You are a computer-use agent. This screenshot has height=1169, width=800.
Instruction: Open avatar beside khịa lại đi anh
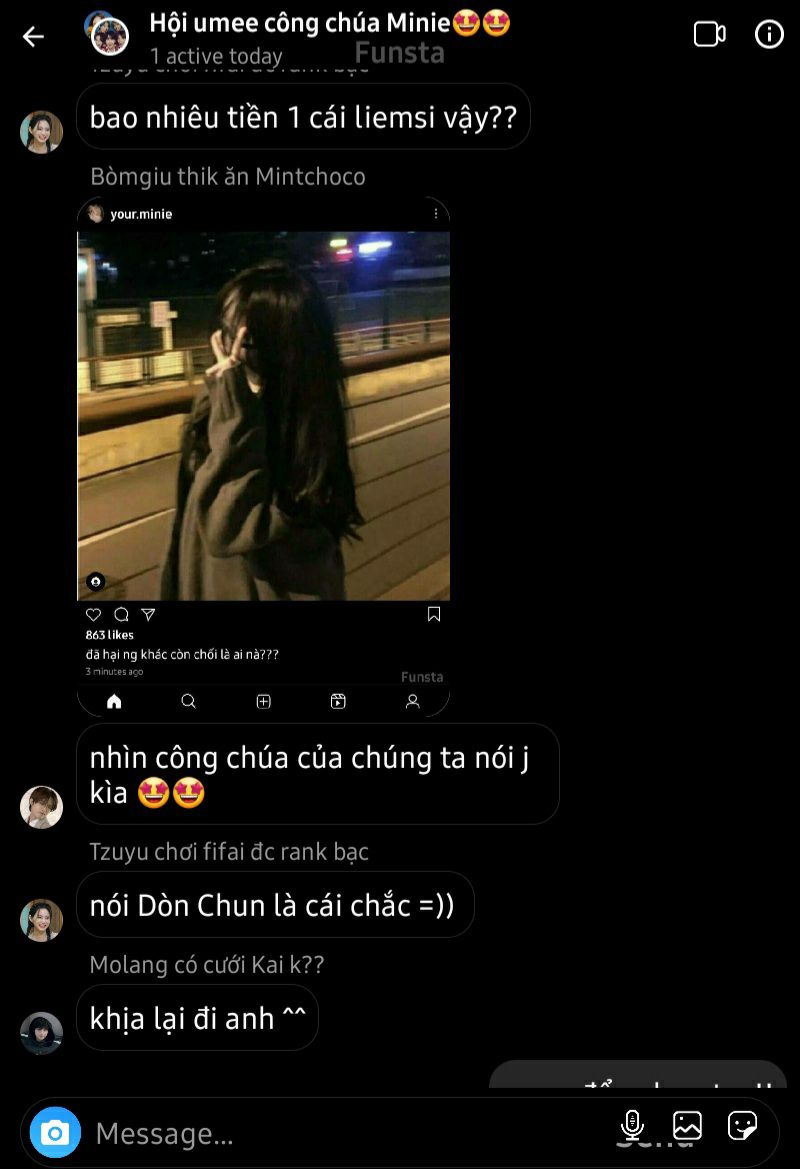pos(42,1033)
